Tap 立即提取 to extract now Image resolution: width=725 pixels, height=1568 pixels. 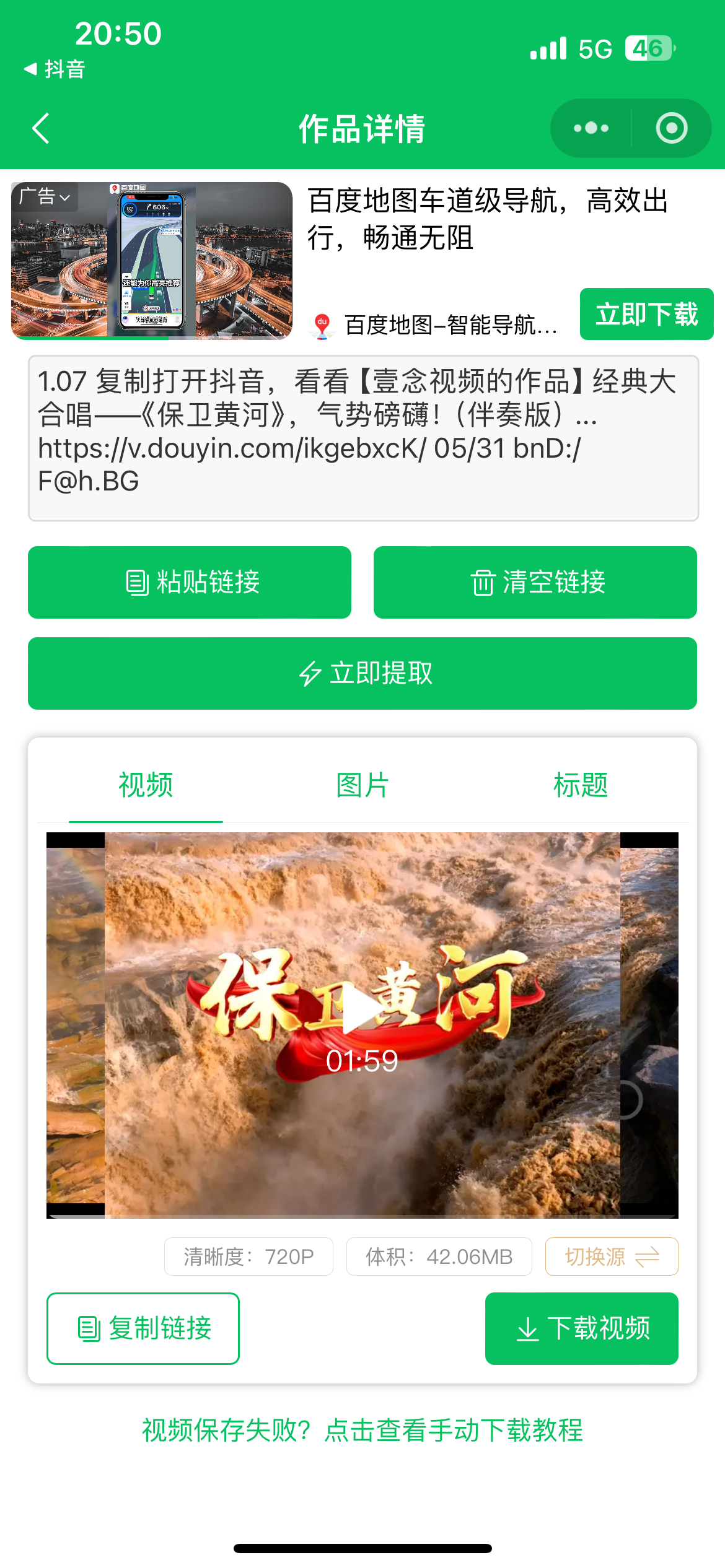coord(362,673)
